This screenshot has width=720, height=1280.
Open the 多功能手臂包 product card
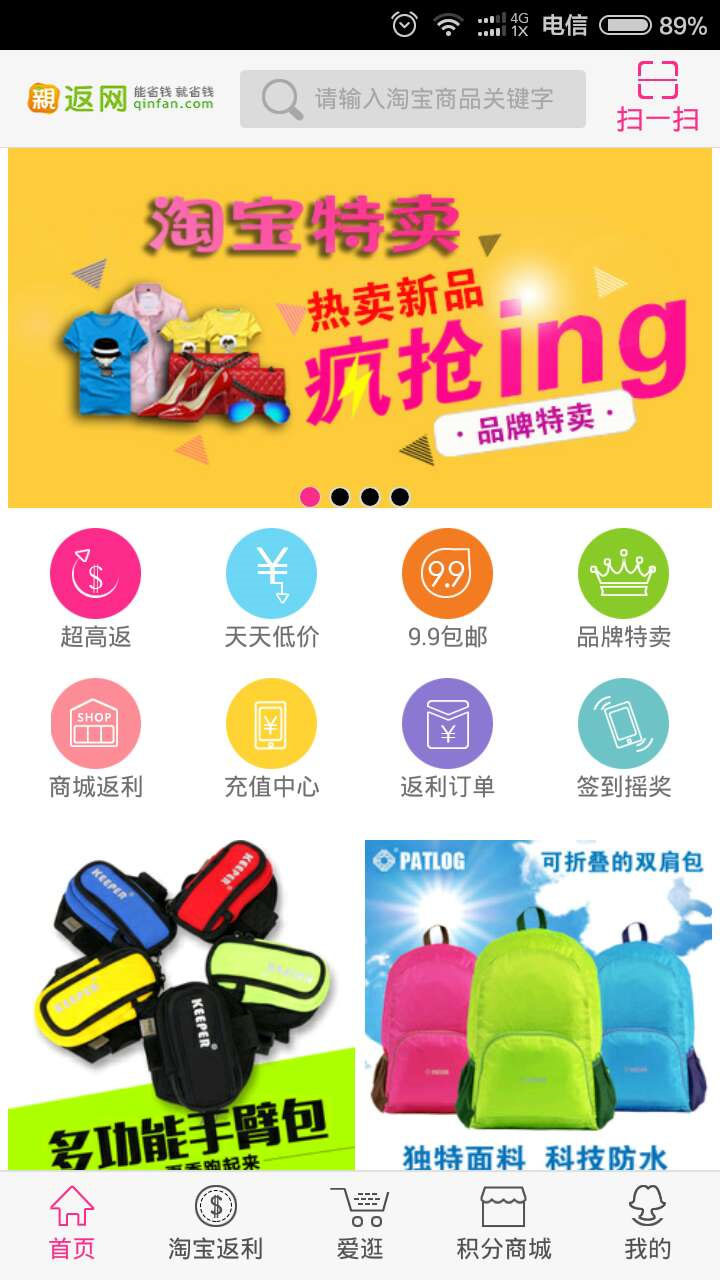coord(182,1005)
